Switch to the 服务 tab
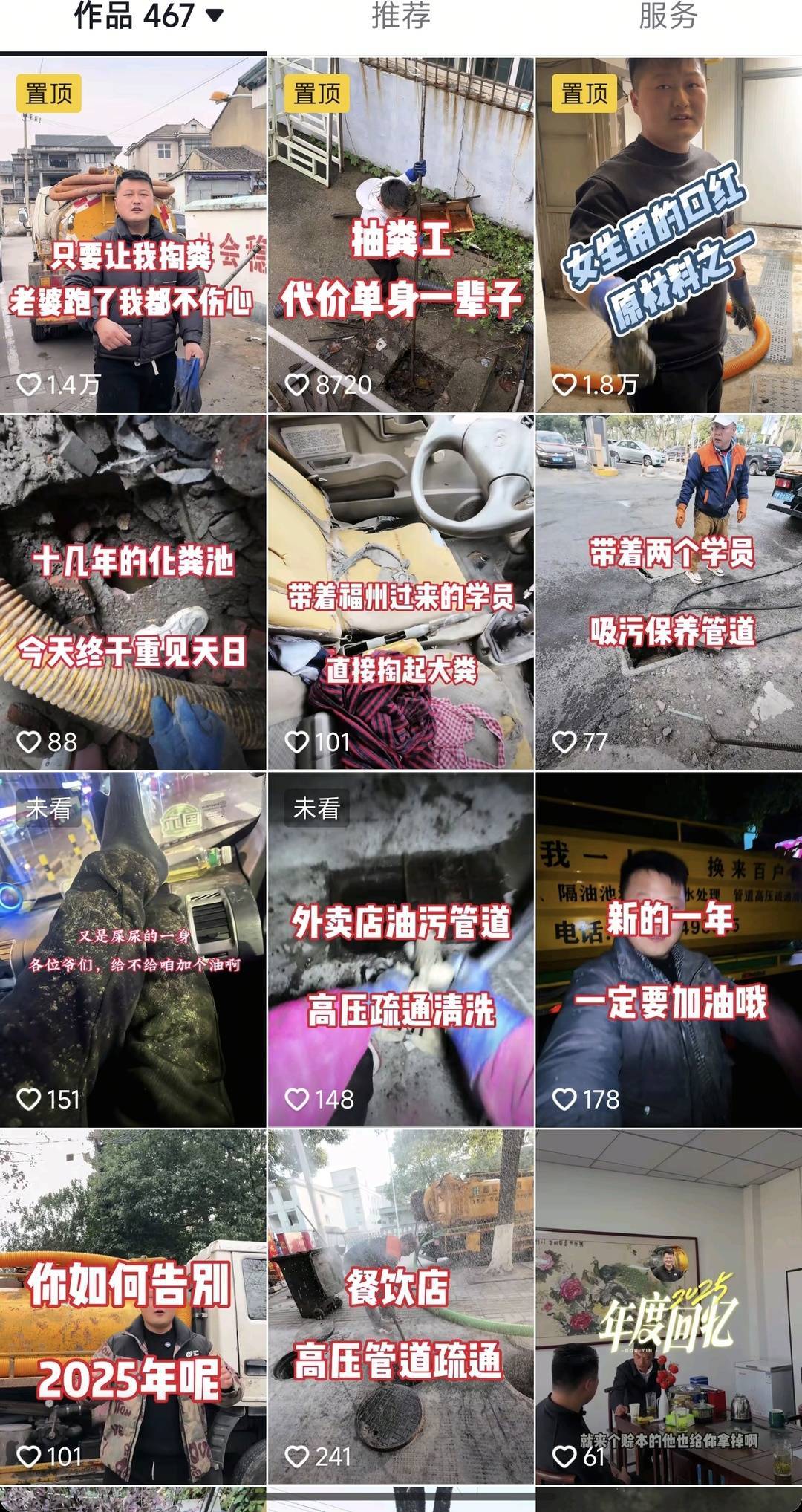 pyautogui.click(x=668, y=16)
